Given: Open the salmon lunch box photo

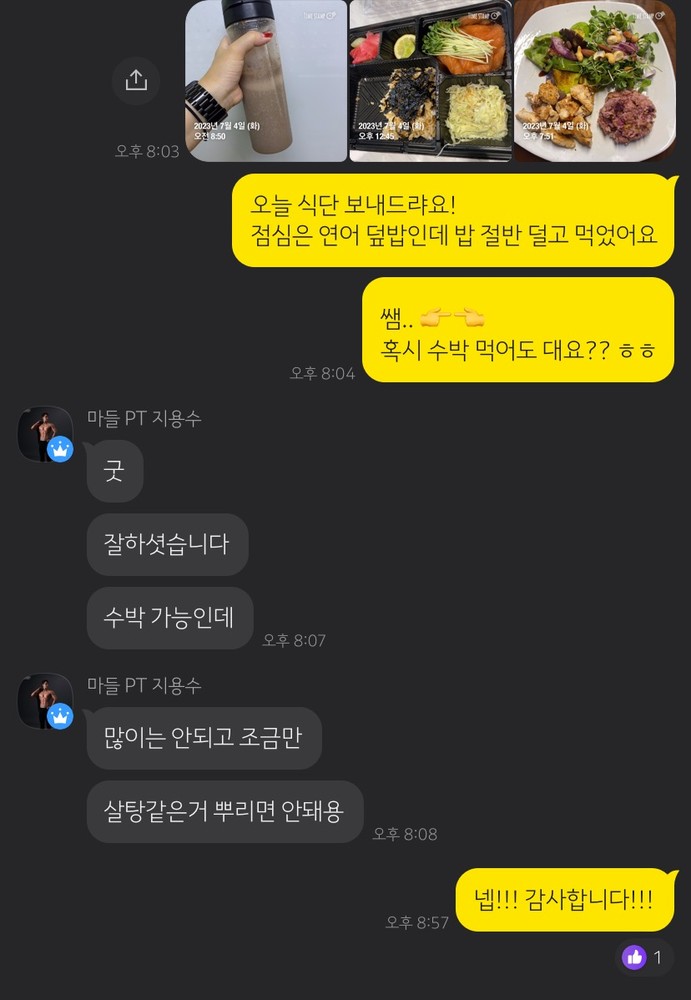Looking at the screenshot, I should [430, 80].
